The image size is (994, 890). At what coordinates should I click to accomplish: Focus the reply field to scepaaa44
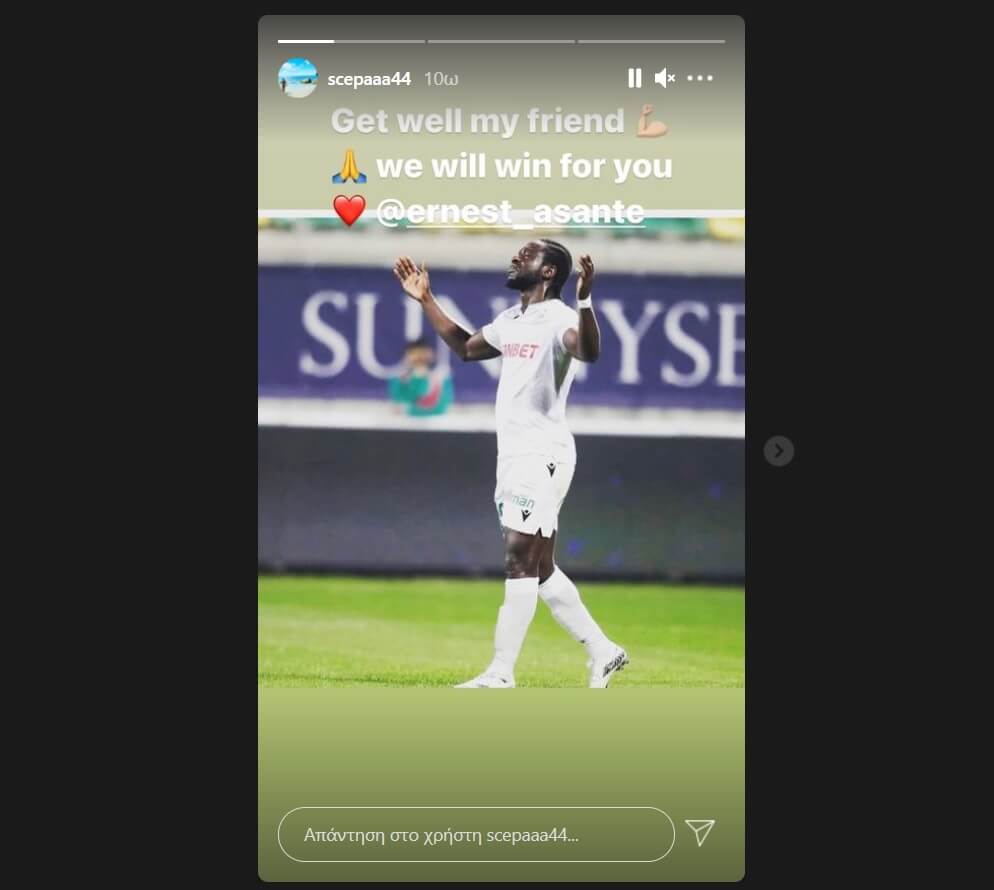(x=476, y=834)
